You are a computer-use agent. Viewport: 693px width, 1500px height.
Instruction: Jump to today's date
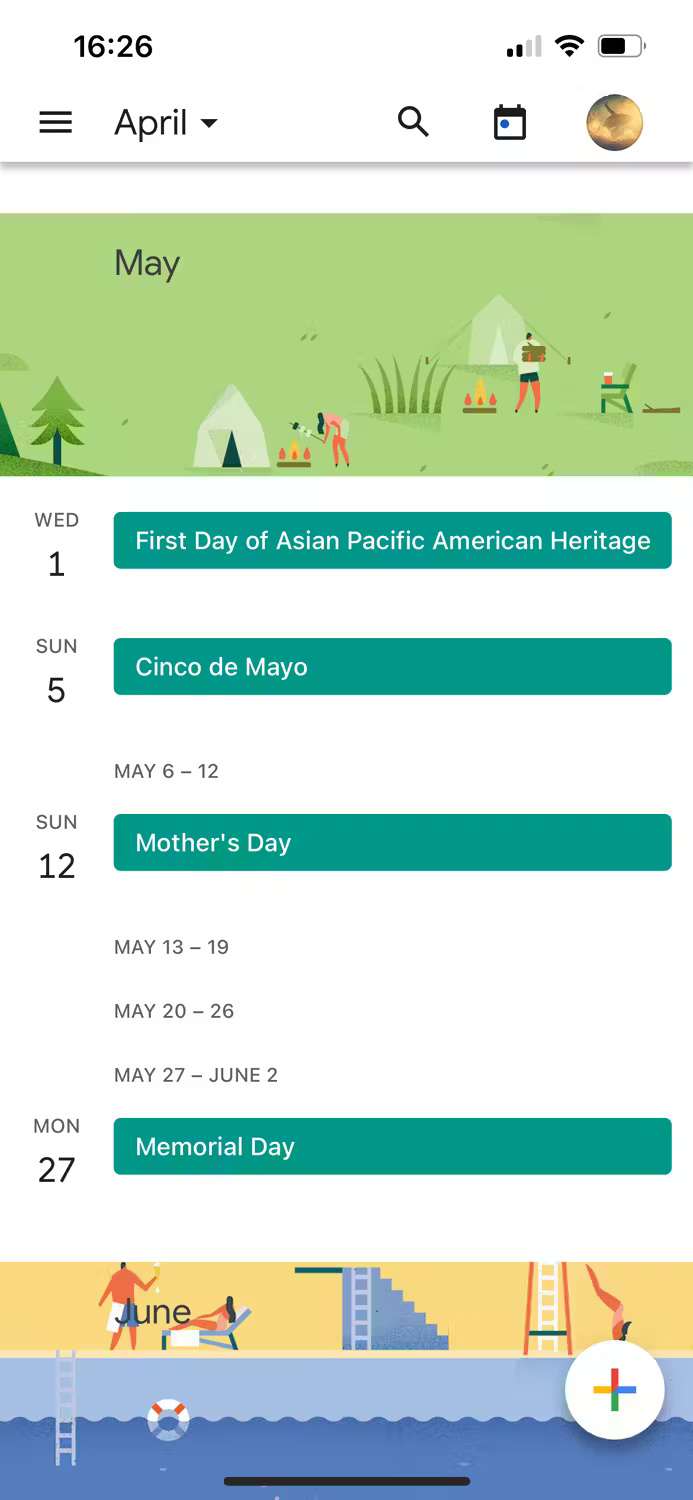(x=510, y=122)
